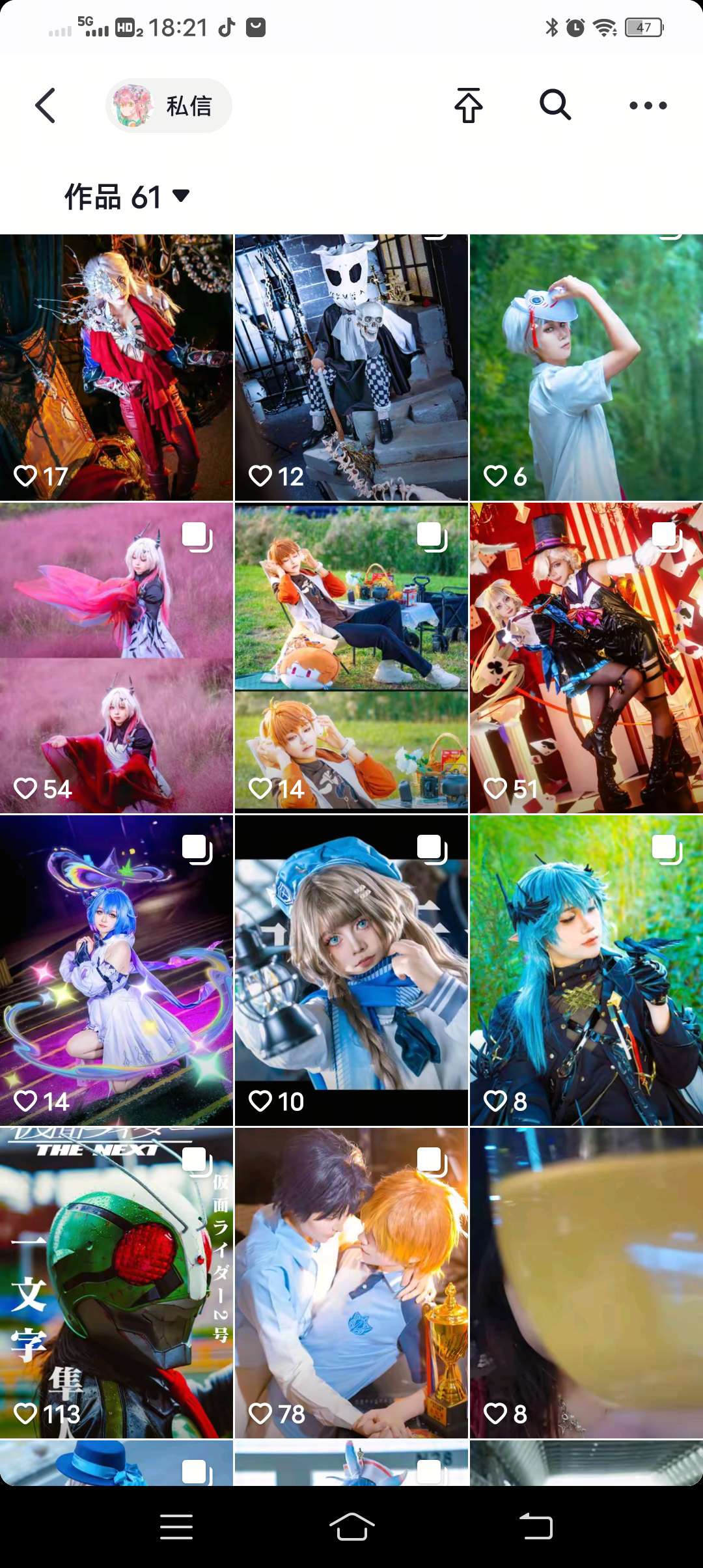Open the fox mask post with 6 likes

(586, 368)
